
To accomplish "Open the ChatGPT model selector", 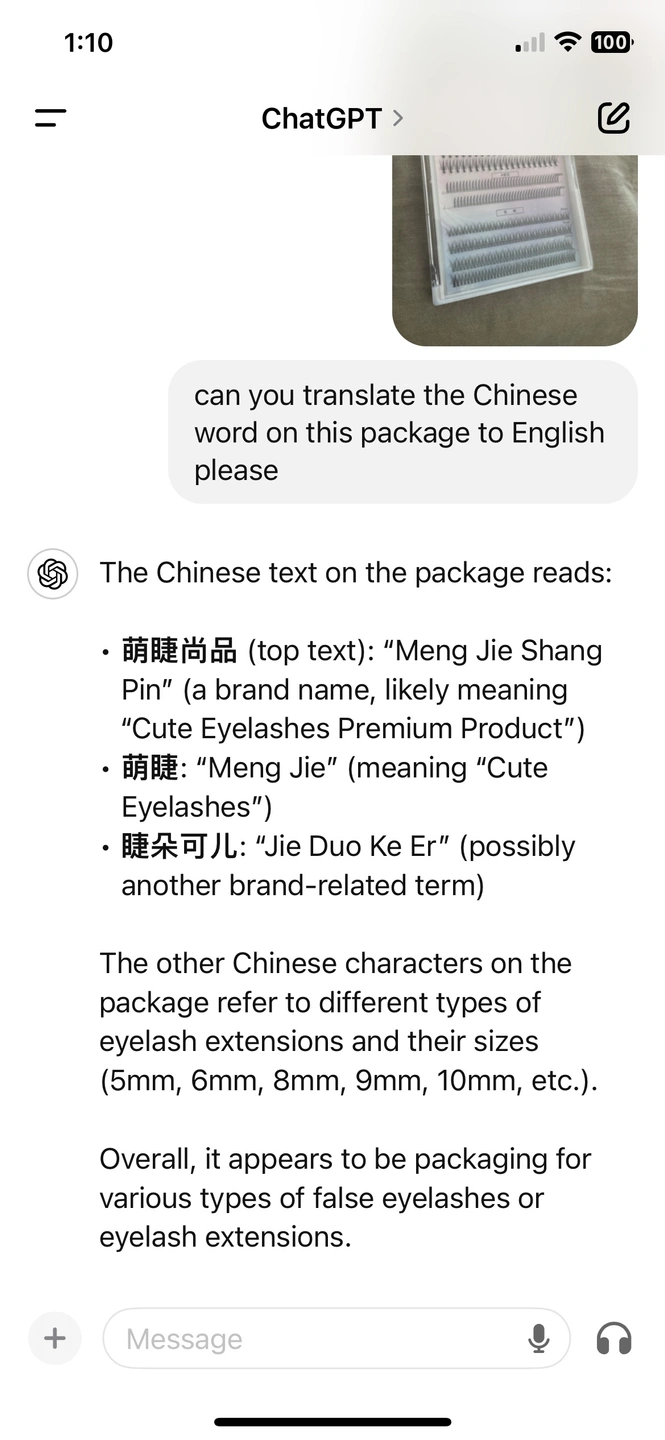I will [x=332, y=119].
